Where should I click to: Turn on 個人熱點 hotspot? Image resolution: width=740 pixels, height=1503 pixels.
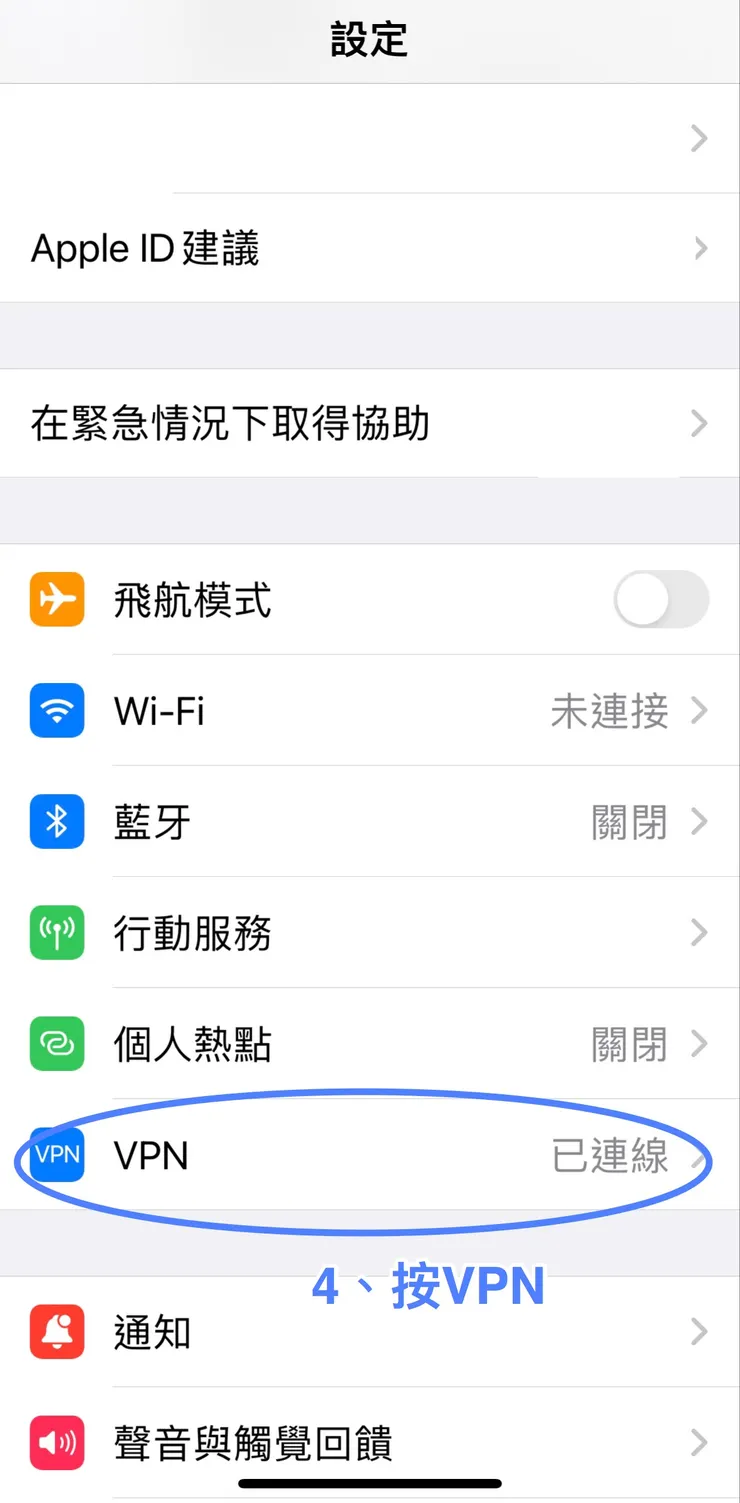pos(370,1043)
